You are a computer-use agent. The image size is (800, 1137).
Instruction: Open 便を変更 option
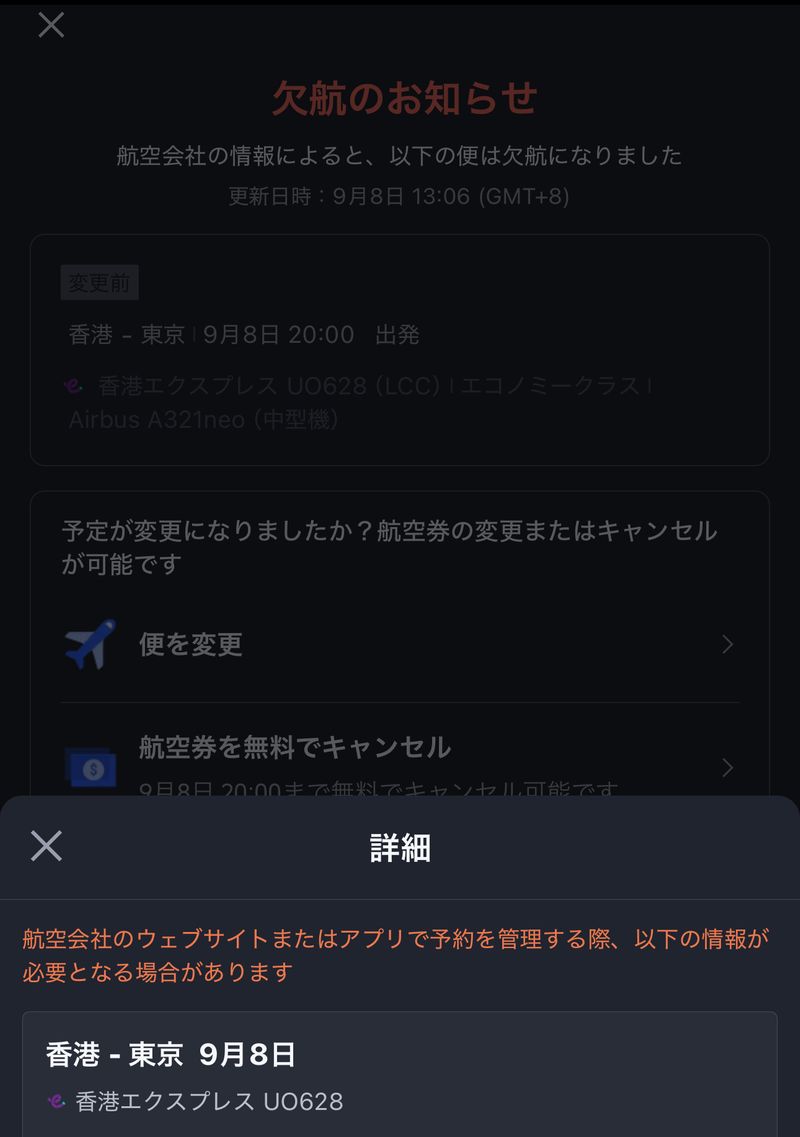point(399,645)
